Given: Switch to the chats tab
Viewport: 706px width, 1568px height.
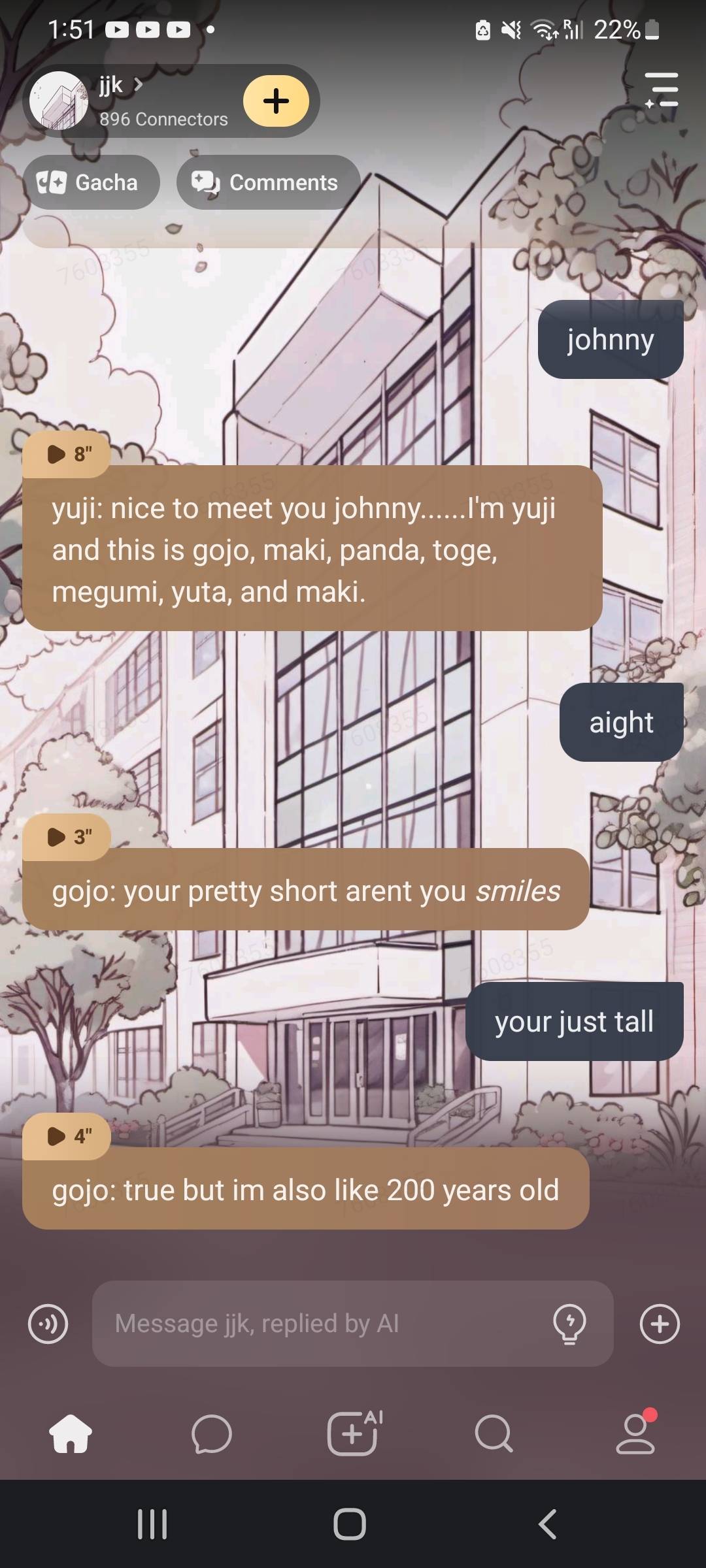Looking at the screenshot, I should [212, 1434].
